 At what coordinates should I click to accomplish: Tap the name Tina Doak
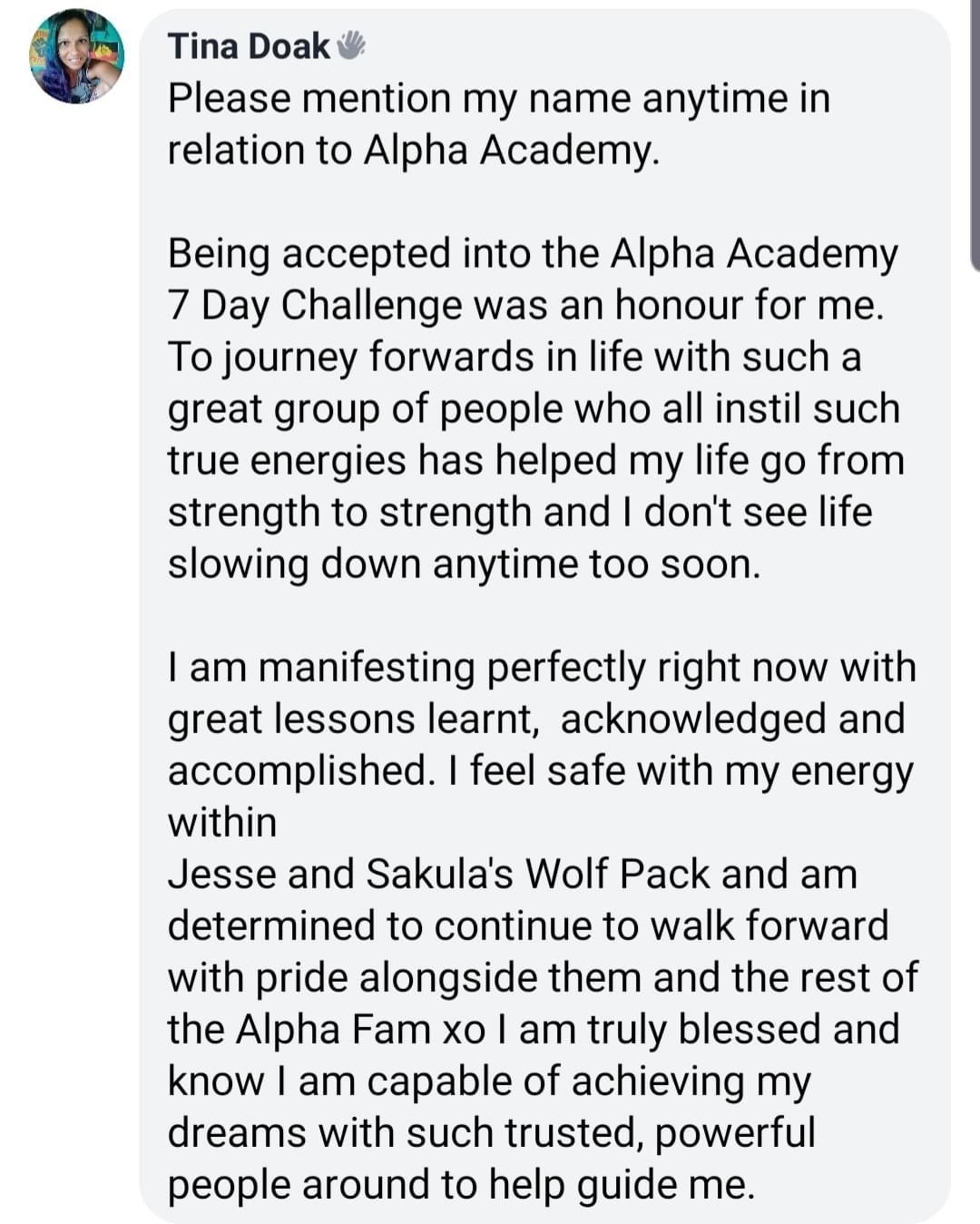[x=250, y=45]
